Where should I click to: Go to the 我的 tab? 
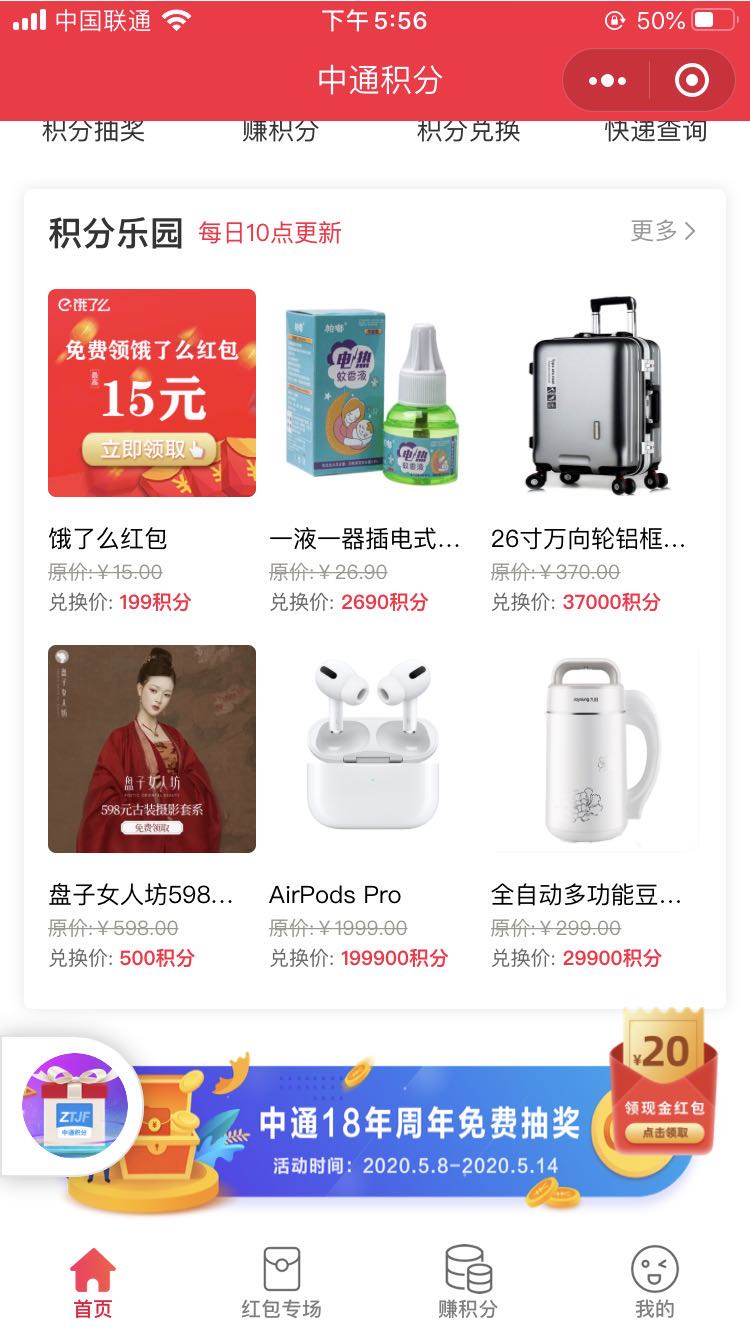655,1283
